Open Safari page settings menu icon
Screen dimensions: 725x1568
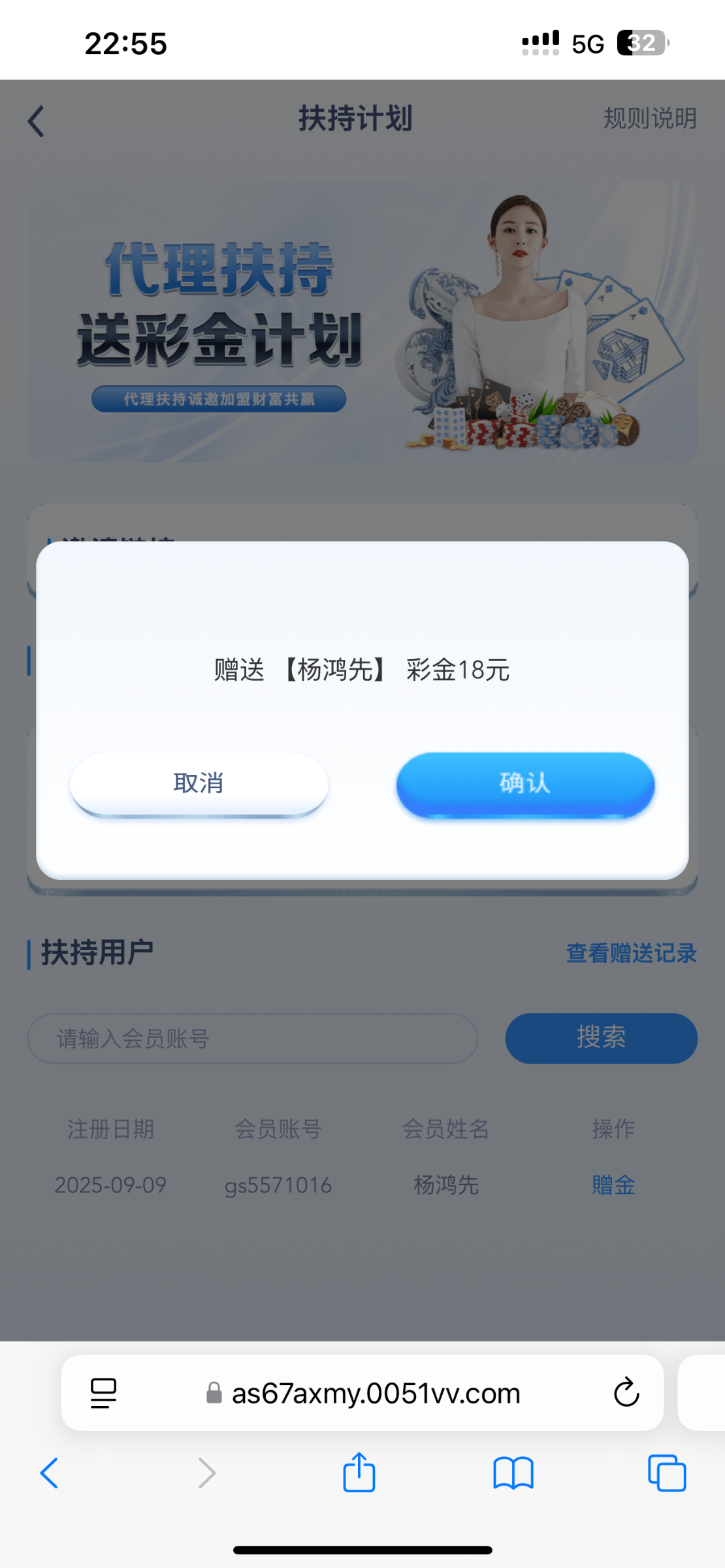(x=103, y=1392)
